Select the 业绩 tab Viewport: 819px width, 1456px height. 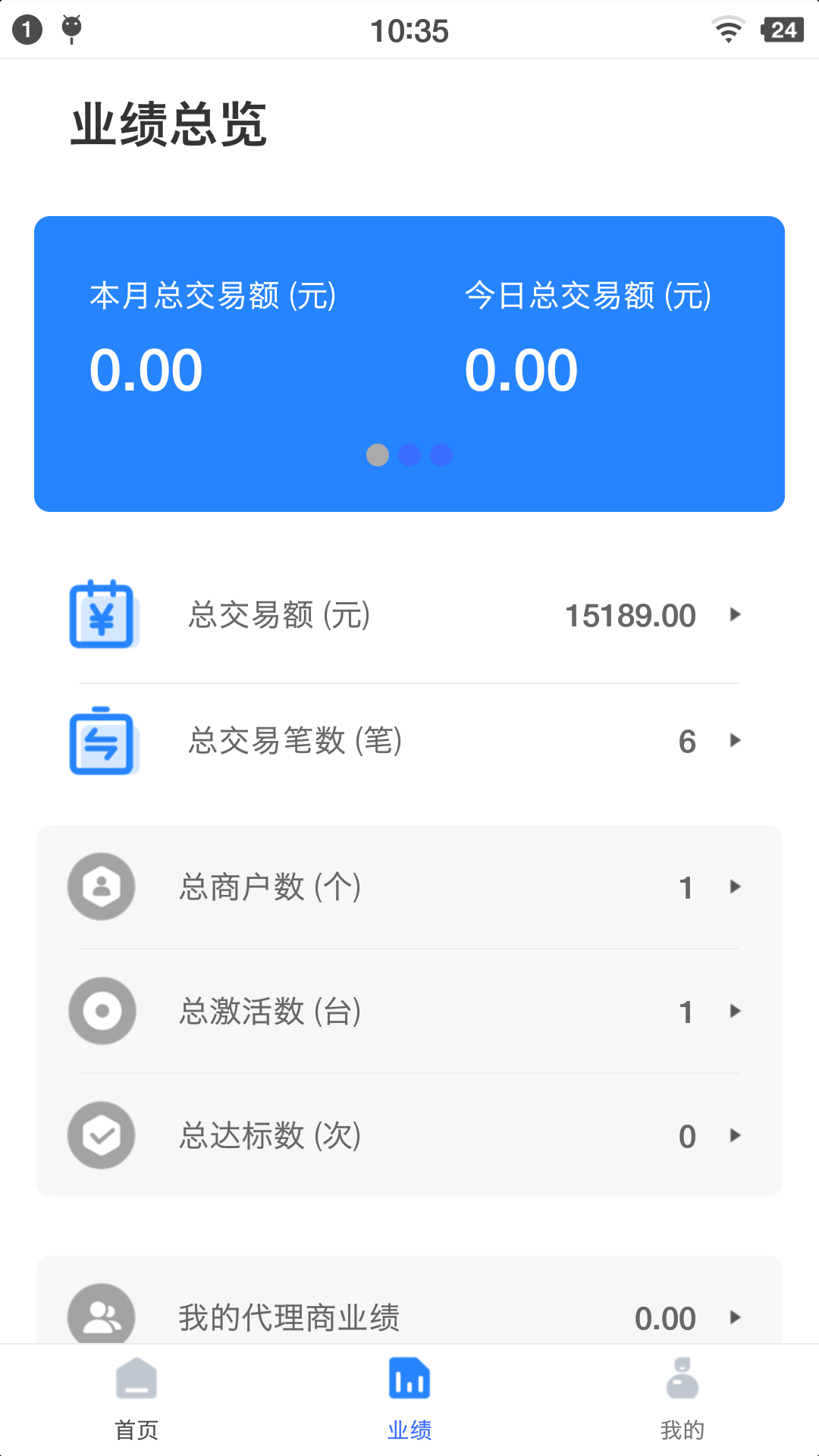(x=409, y=1400)
